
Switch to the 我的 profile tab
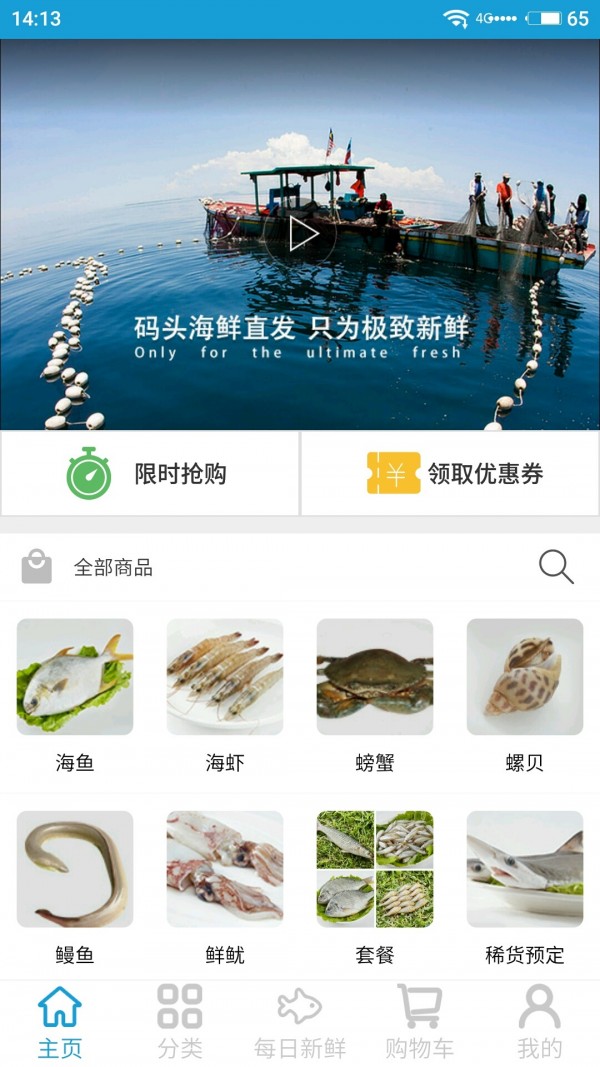point(540,1022)
